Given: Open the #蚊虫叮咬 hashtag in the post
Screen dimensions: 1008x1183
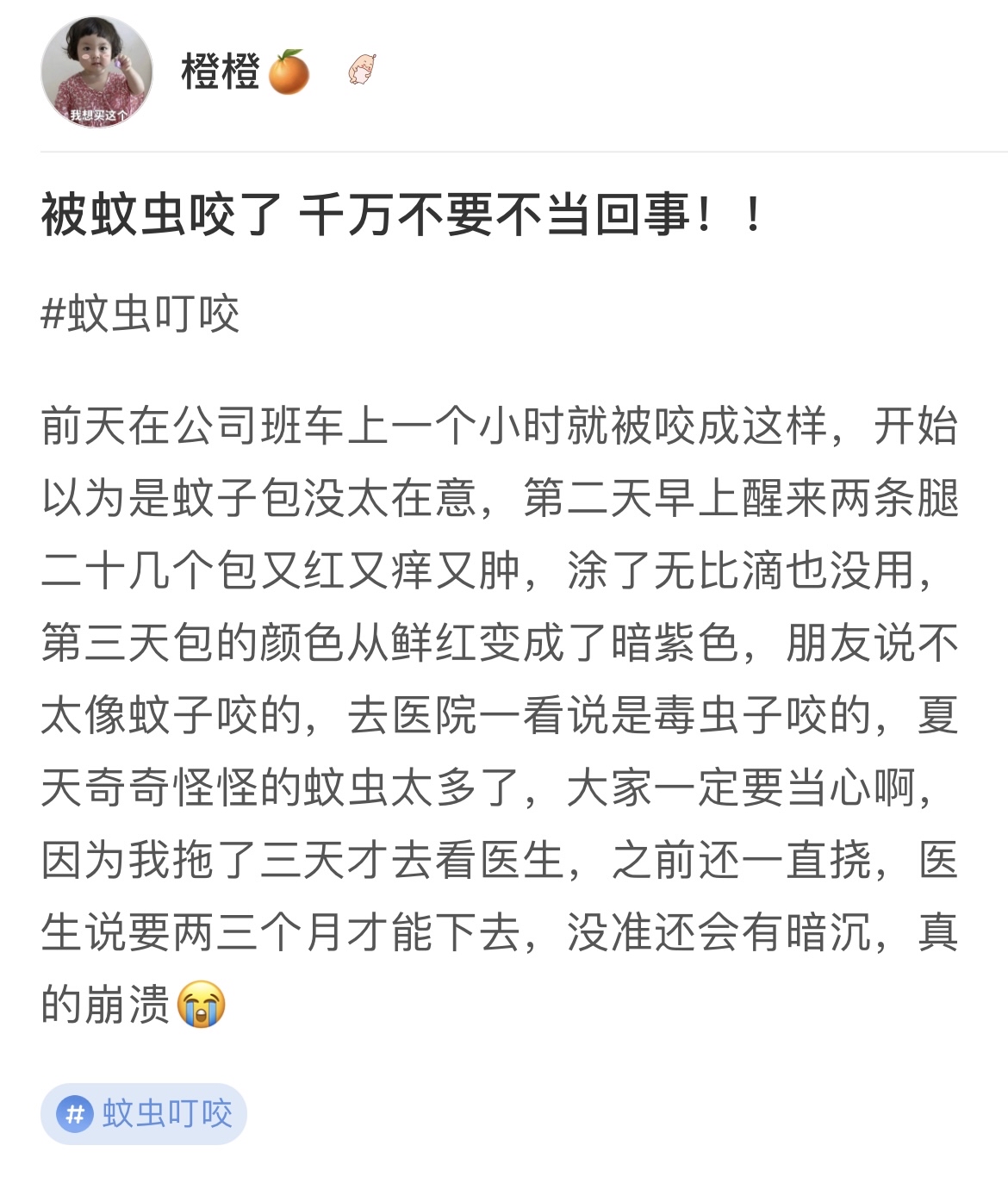Looking at the screenshot, I should [140, 314].
